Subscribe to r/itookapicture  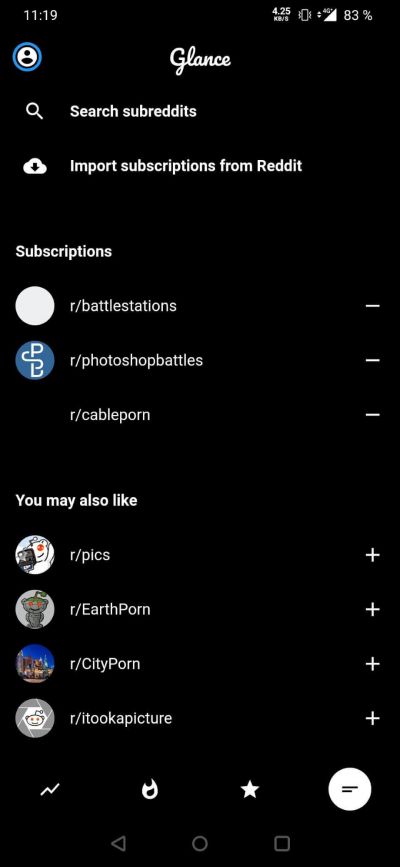(x=372, y=718)
